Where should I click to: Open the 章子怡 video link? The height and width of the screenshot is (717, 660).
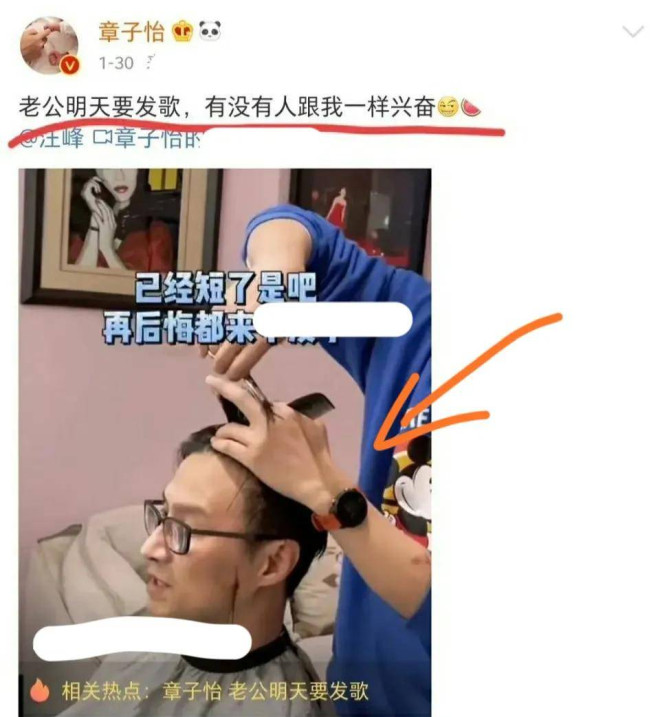(x=147, y=140)
